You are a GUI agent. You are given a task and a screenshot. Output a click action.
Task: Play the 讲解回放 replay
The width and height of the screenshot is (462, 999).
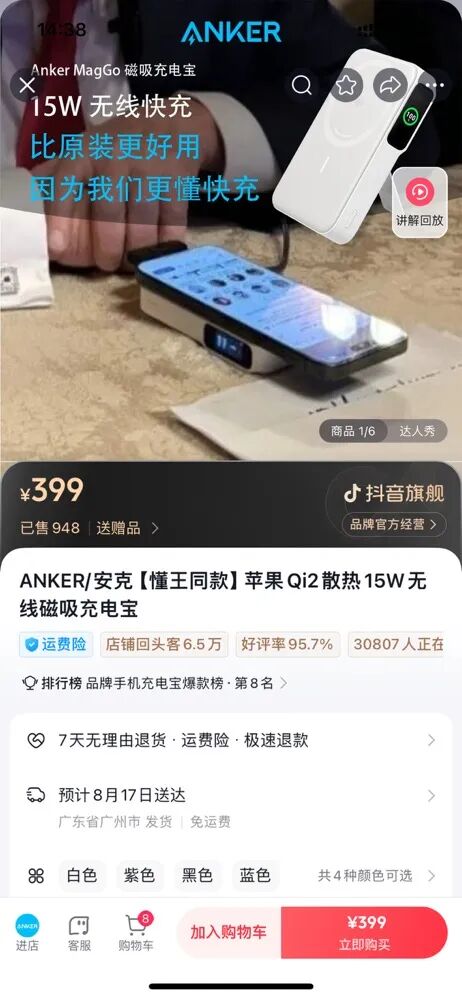tap(419, 203)
